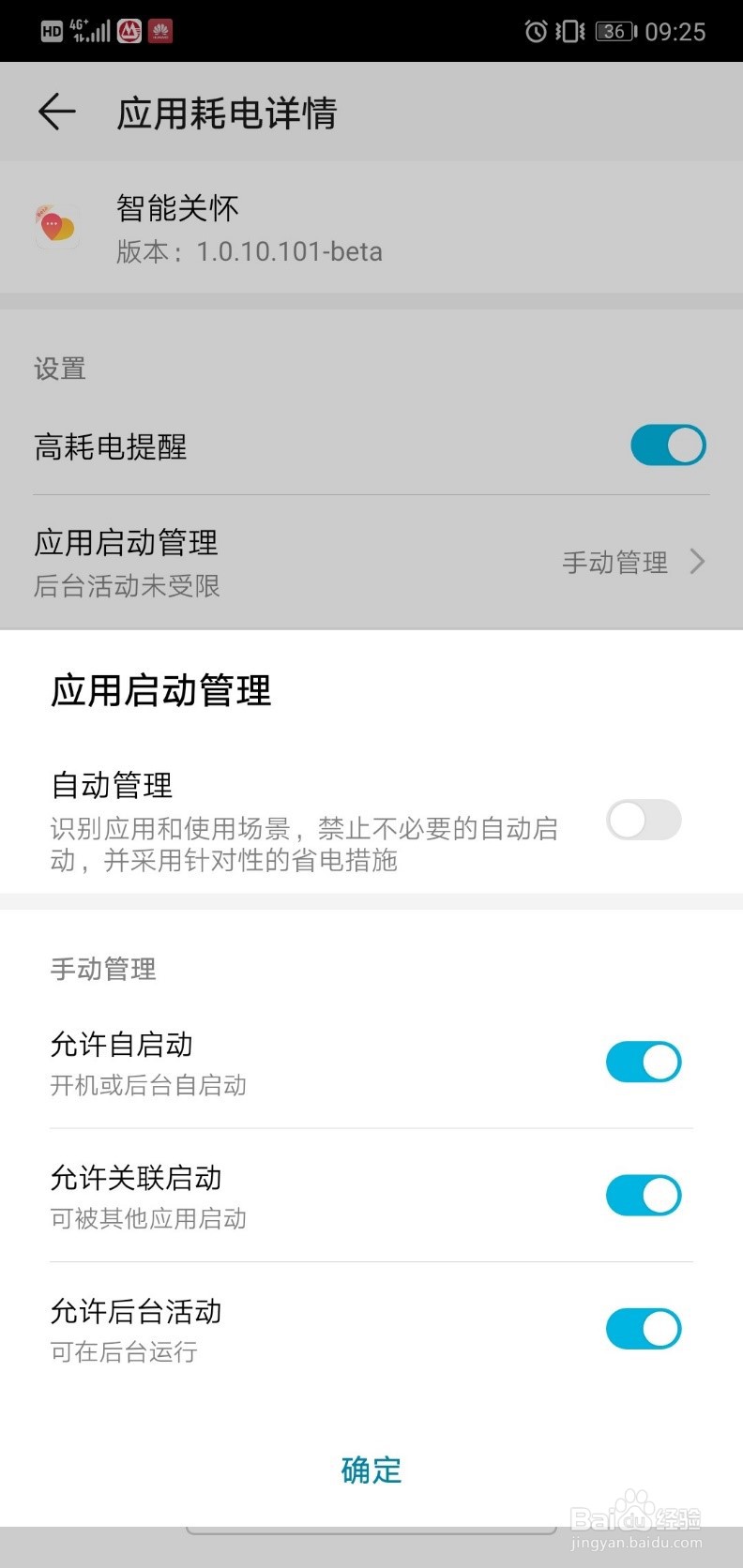Disable the 高耗电提醒 toggle

click(x=667, y=445)
